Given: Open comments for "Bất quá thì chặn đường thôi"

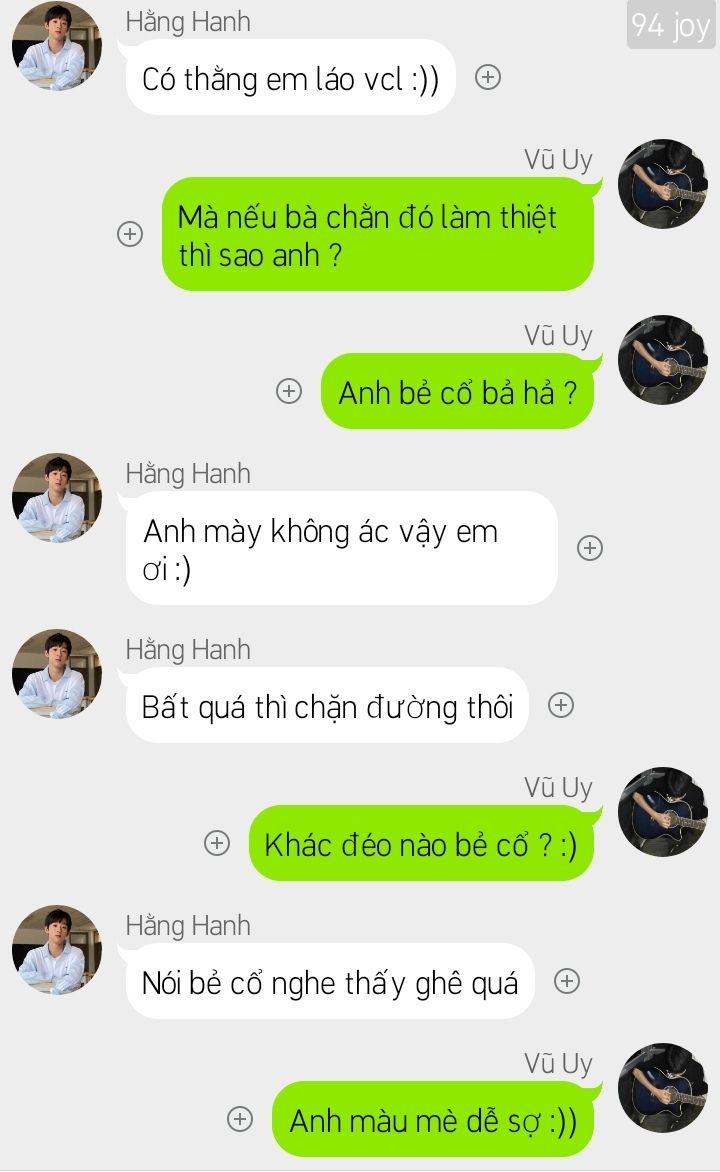Looking at the screenshot, I should pos(561,705).
